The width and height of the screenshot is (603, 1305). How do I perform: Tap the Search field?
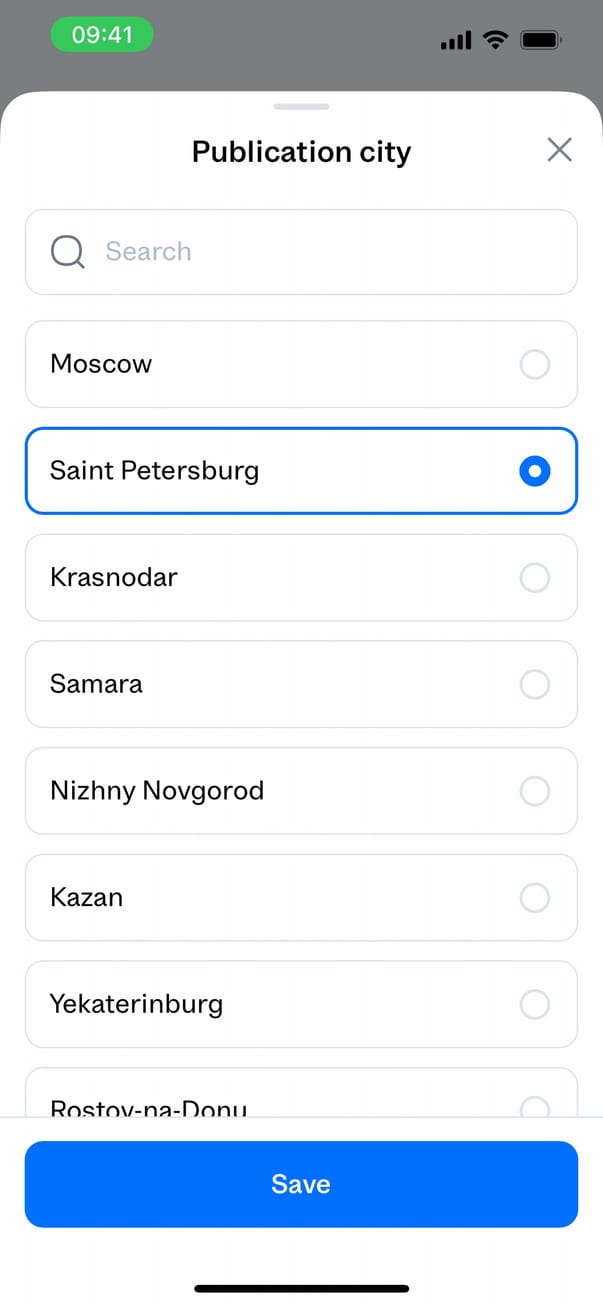coord(301,252)
